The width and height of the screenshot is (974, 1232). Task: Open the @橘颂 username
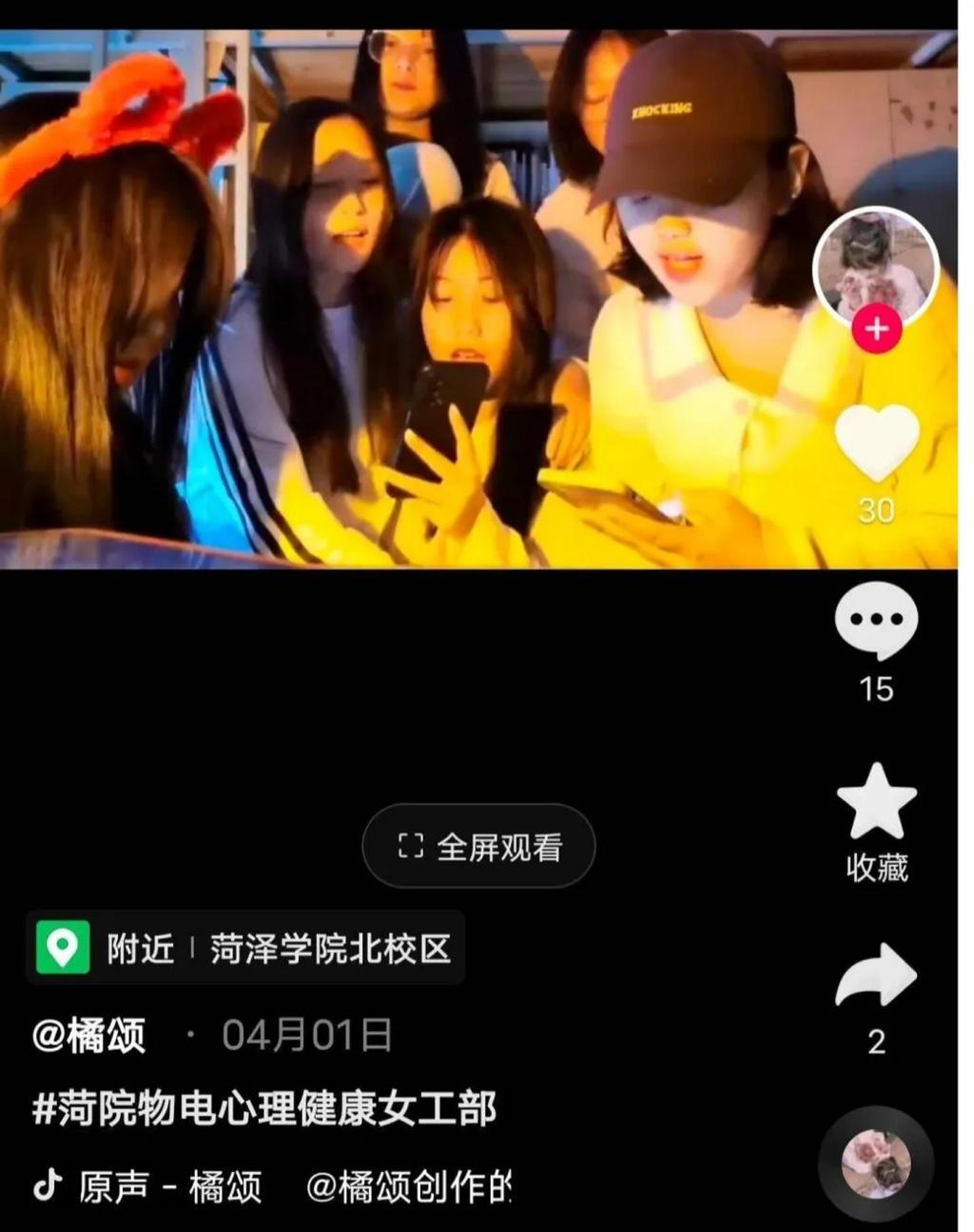(x=88, y=1035)
